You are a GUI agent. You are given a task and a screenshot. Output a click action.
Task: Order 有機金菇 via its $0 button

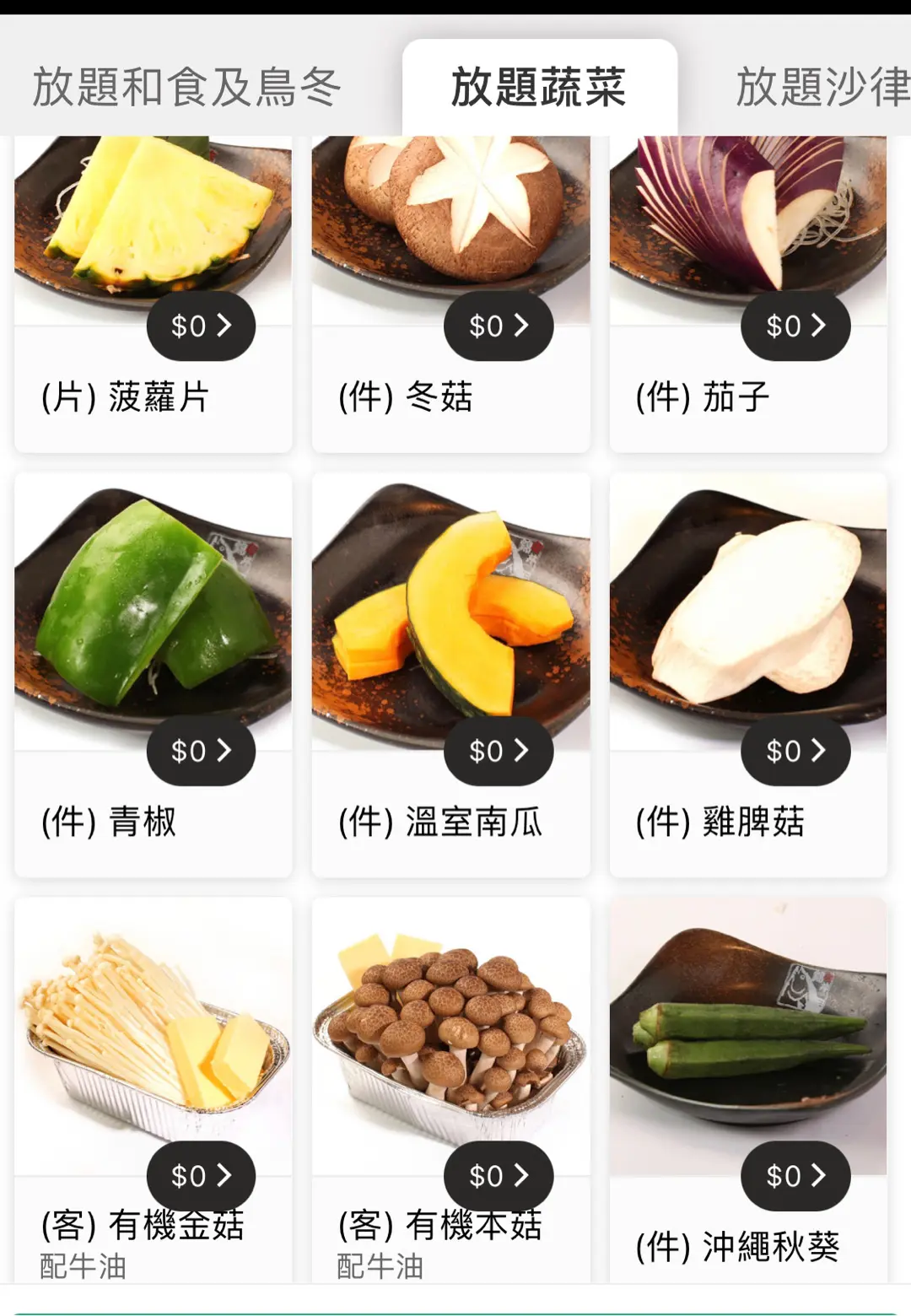(x=201, y=1175)
